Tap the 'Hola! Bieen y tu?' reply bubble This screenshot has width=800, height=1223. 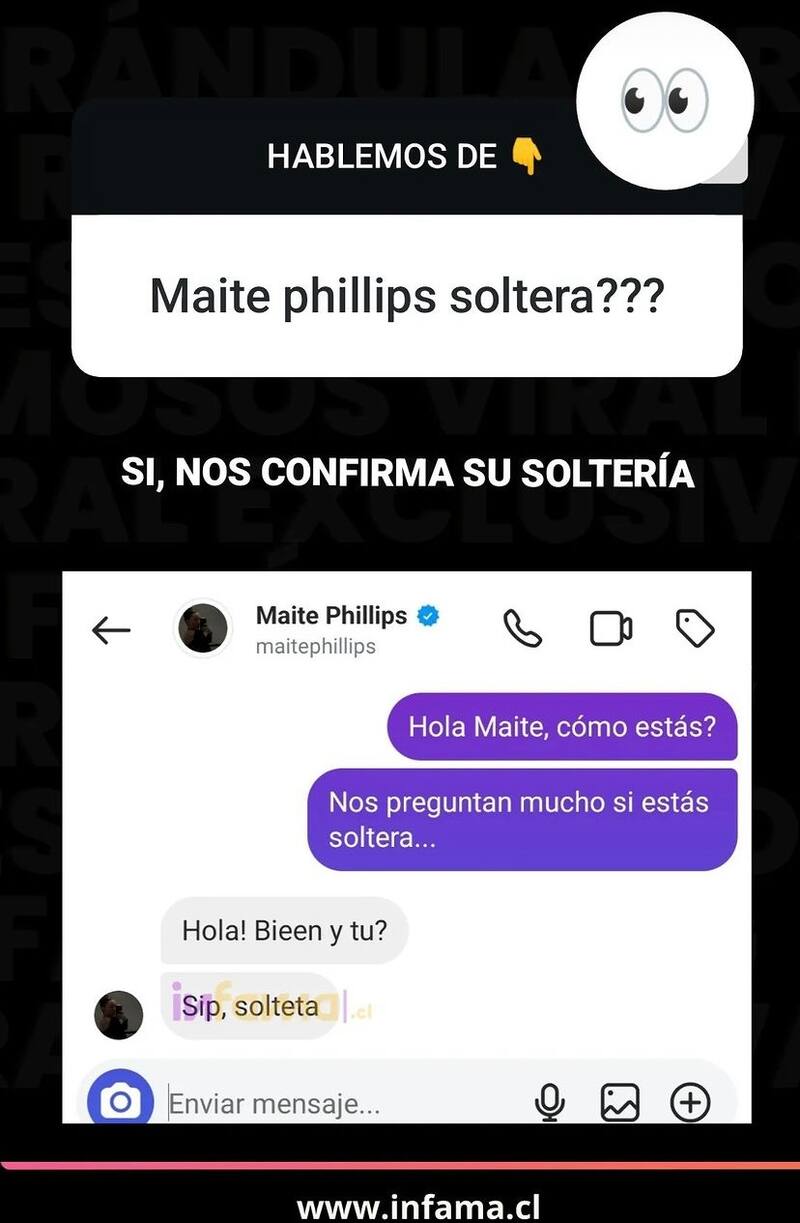(283, 931)
